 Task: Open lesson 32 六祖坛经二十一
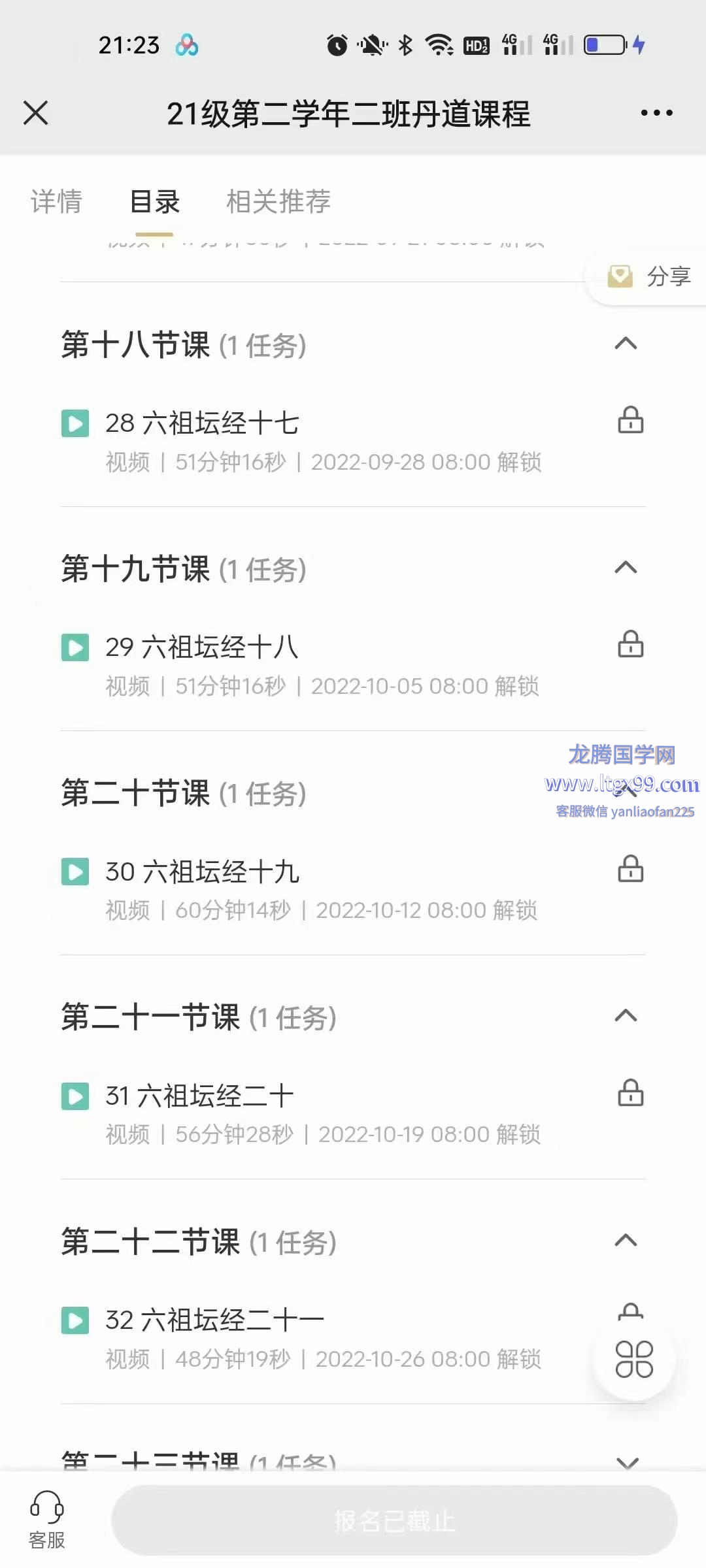(327, 1338)
